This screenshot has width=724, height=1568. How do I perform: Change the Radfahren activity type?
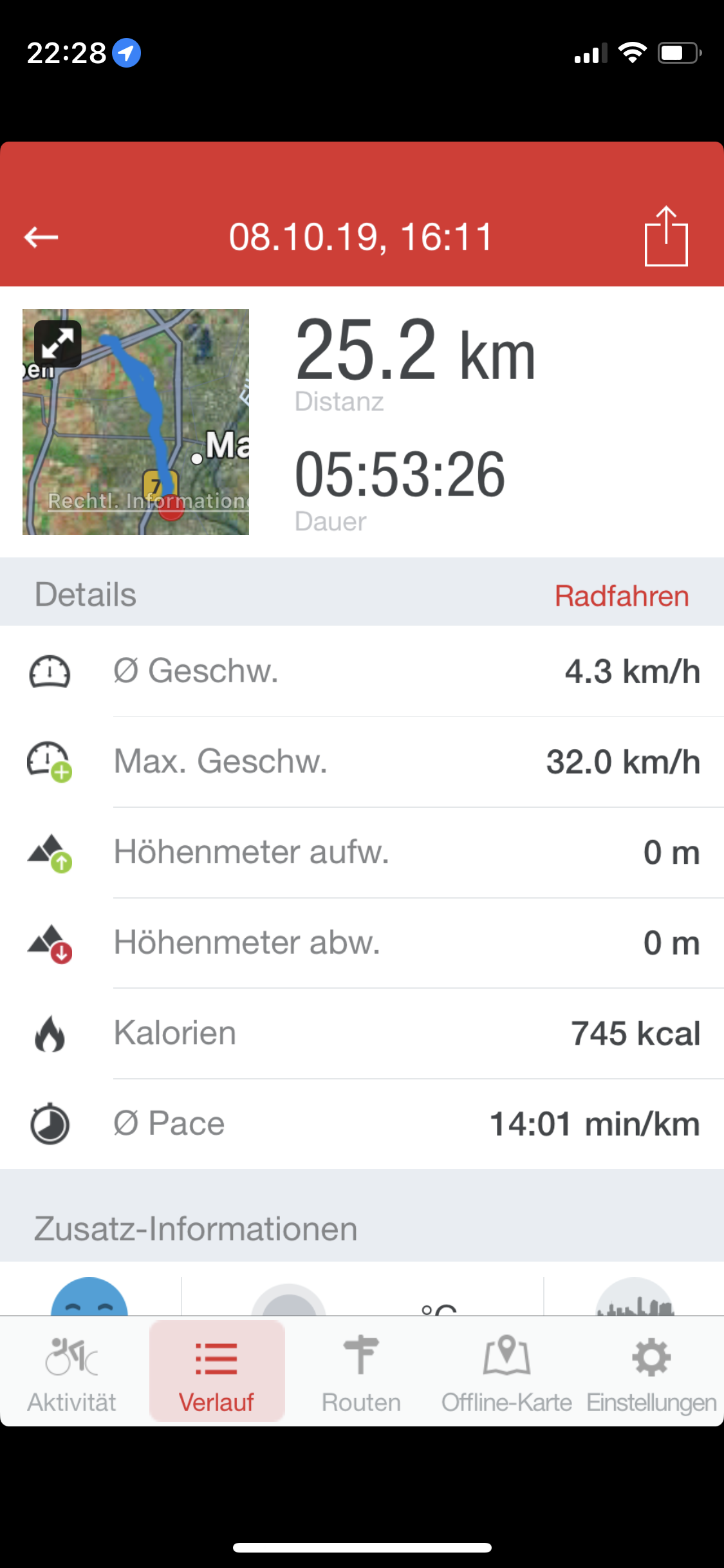tap(622, 595)
